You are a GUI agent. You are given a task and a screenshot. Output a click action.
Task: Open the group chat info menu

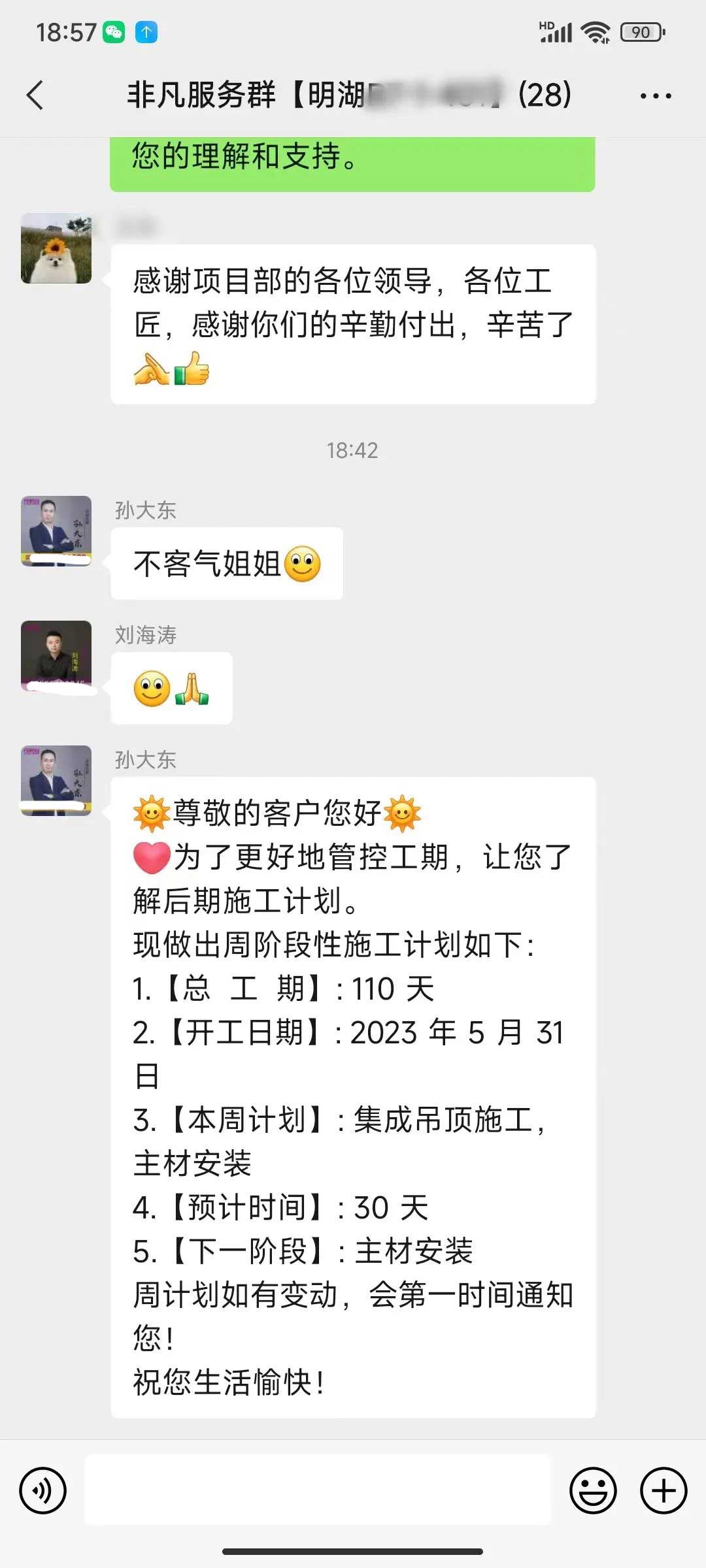(655, 96)
